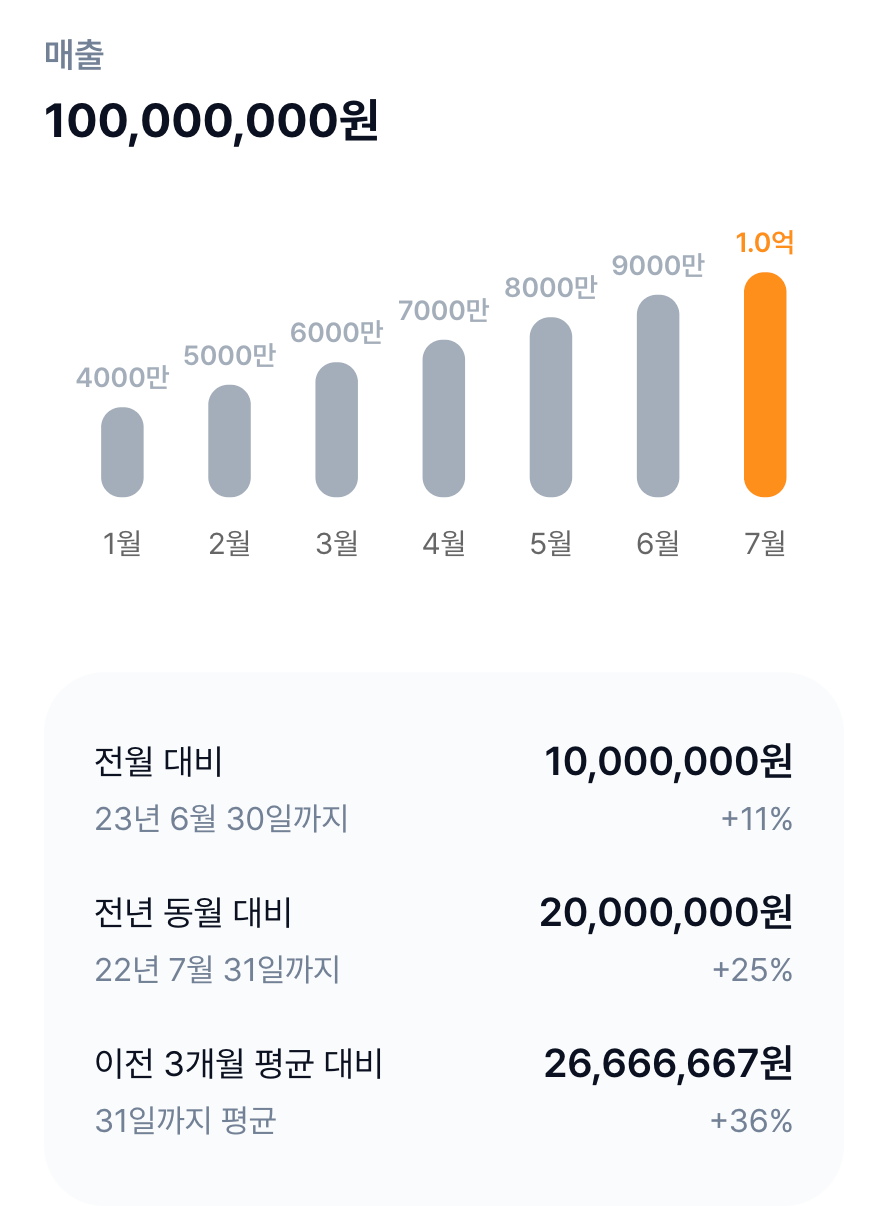Select the 3월 bar in the graph
The width and height of the screenshot is (888, 1206).
pyautogui.click(x=336, y=430)
